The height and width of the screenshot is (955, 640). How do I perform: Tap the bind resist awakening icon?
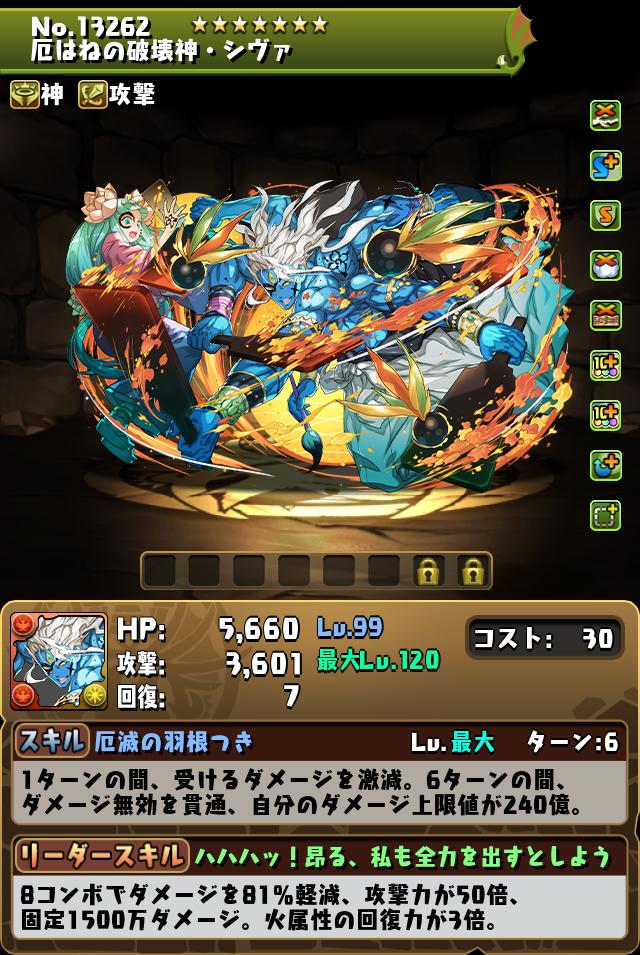(x=605, y=114)
